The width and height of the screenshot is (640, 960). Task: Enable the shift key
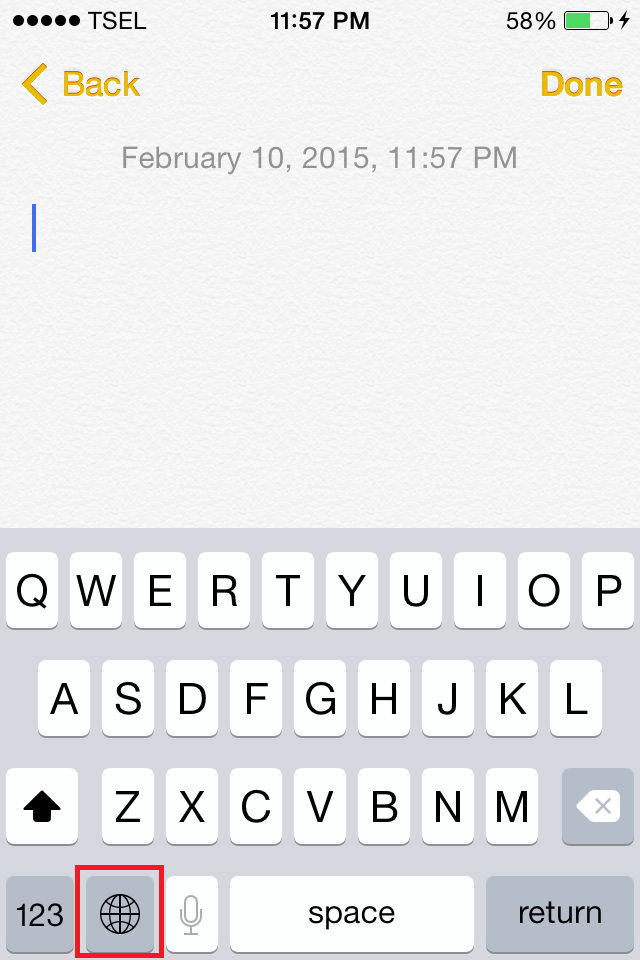point(42,806)
